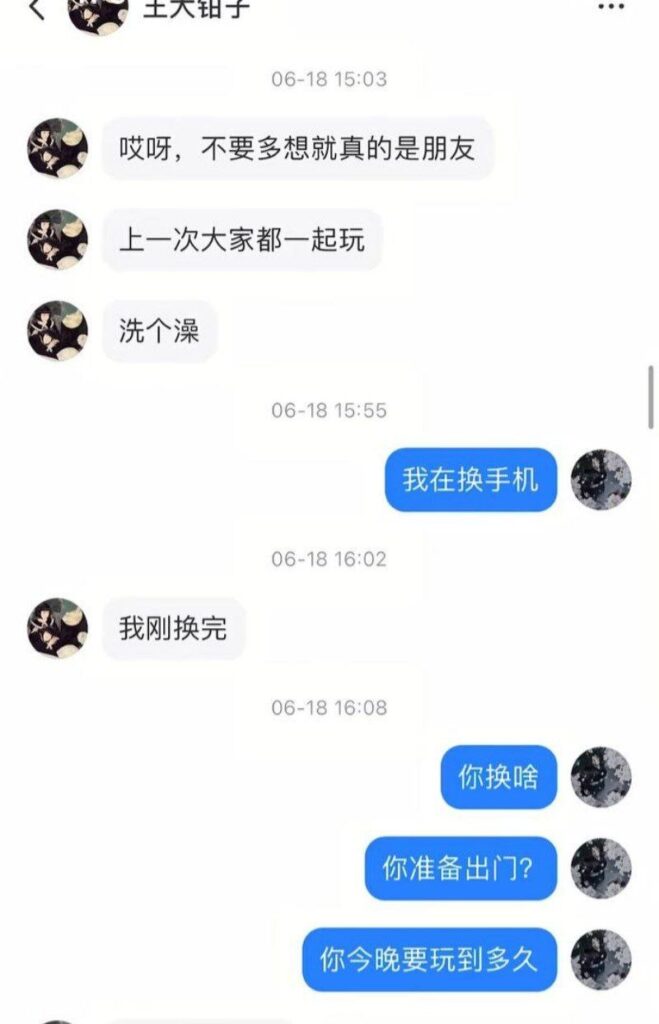Tap your avatar next to 我在换手机
This screenshot has height=1024, width=659.
(x=601, y=480)
